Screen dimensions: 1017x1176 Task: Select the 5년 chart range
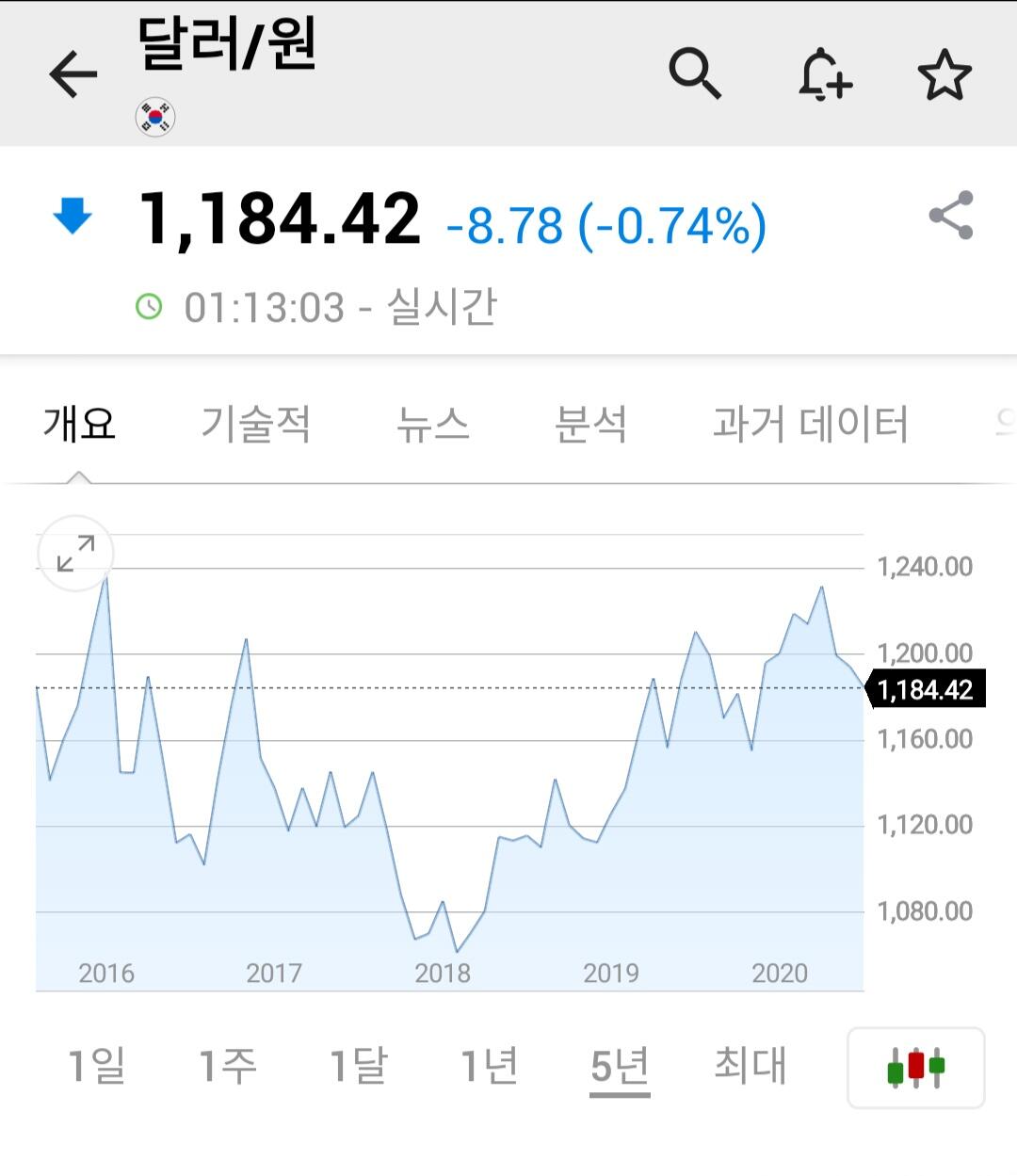pyautogui.click(x=620, y=1066)
